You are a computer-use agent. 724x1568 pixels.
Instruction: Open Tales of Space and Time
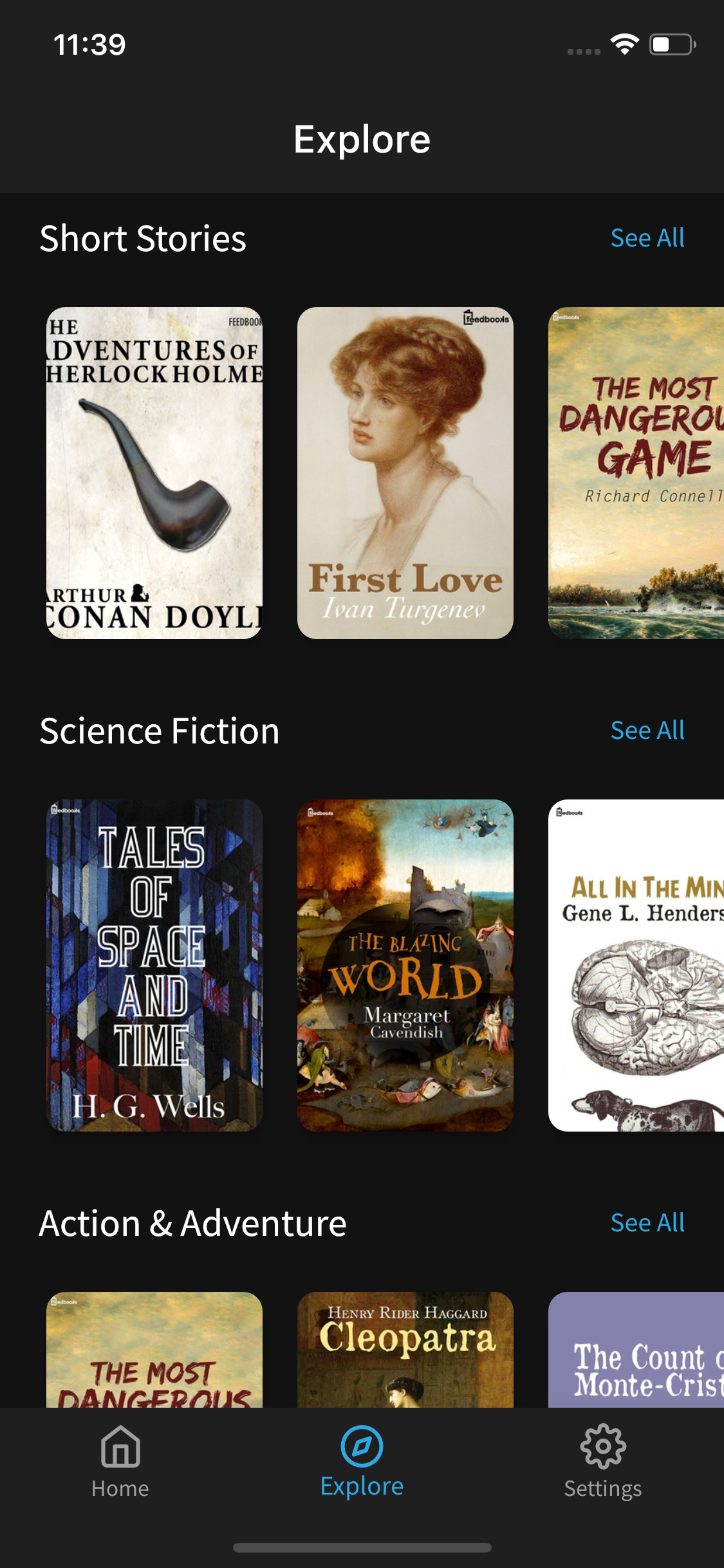(154, 966)
